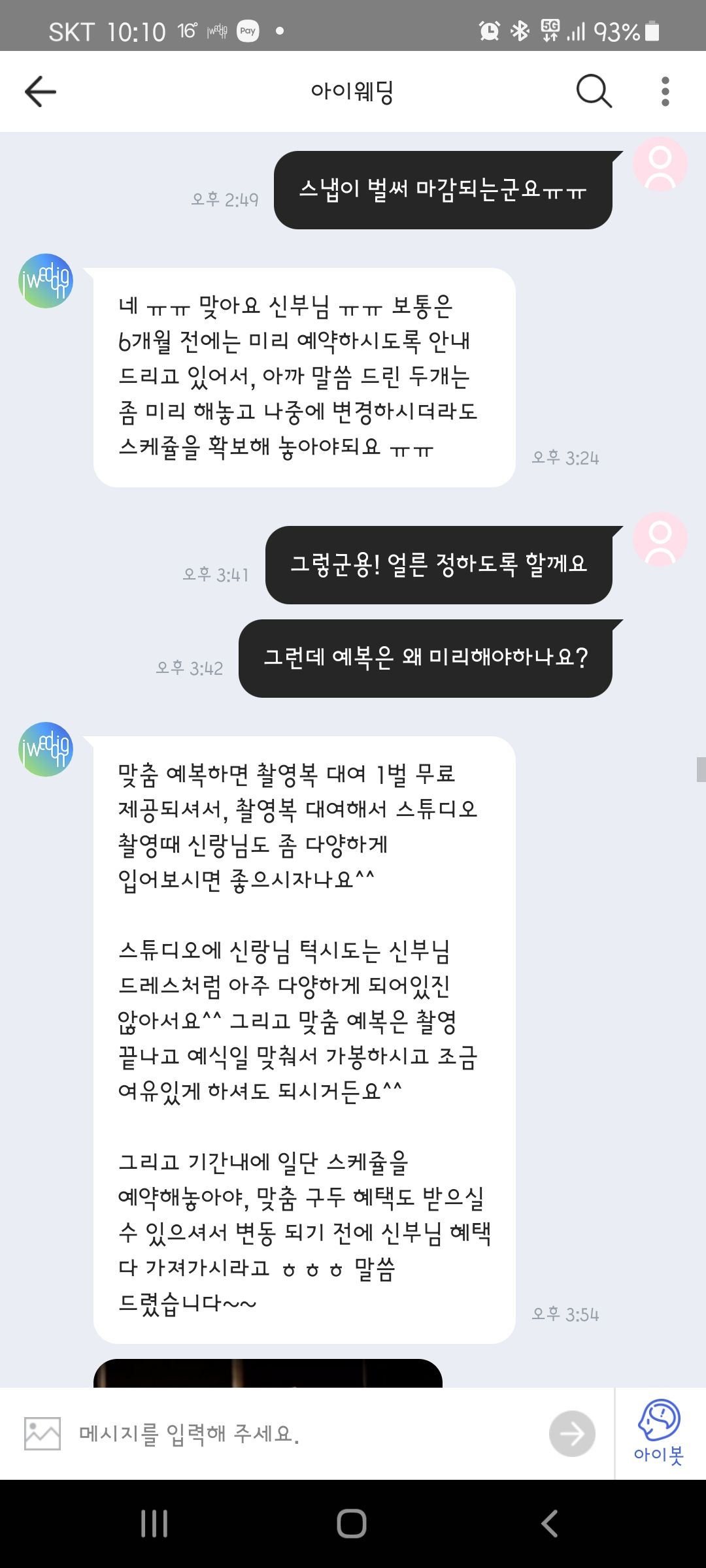
Task: Focus the message input field
Action: pos(301,1433)
